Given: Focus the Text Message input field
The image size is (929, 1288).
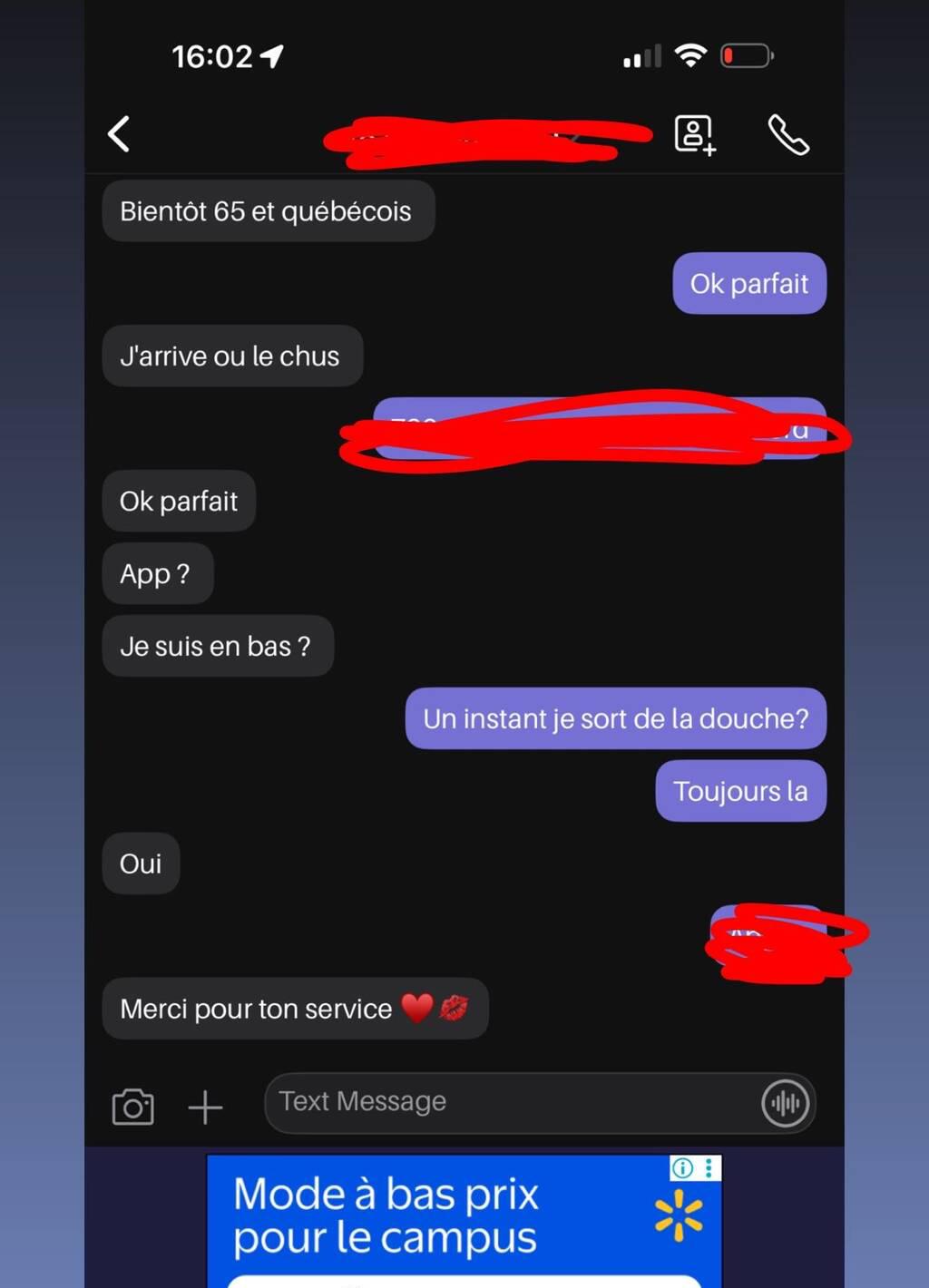Looking at the screenshot, I should pyautogui.click(x=508, y=1102).
